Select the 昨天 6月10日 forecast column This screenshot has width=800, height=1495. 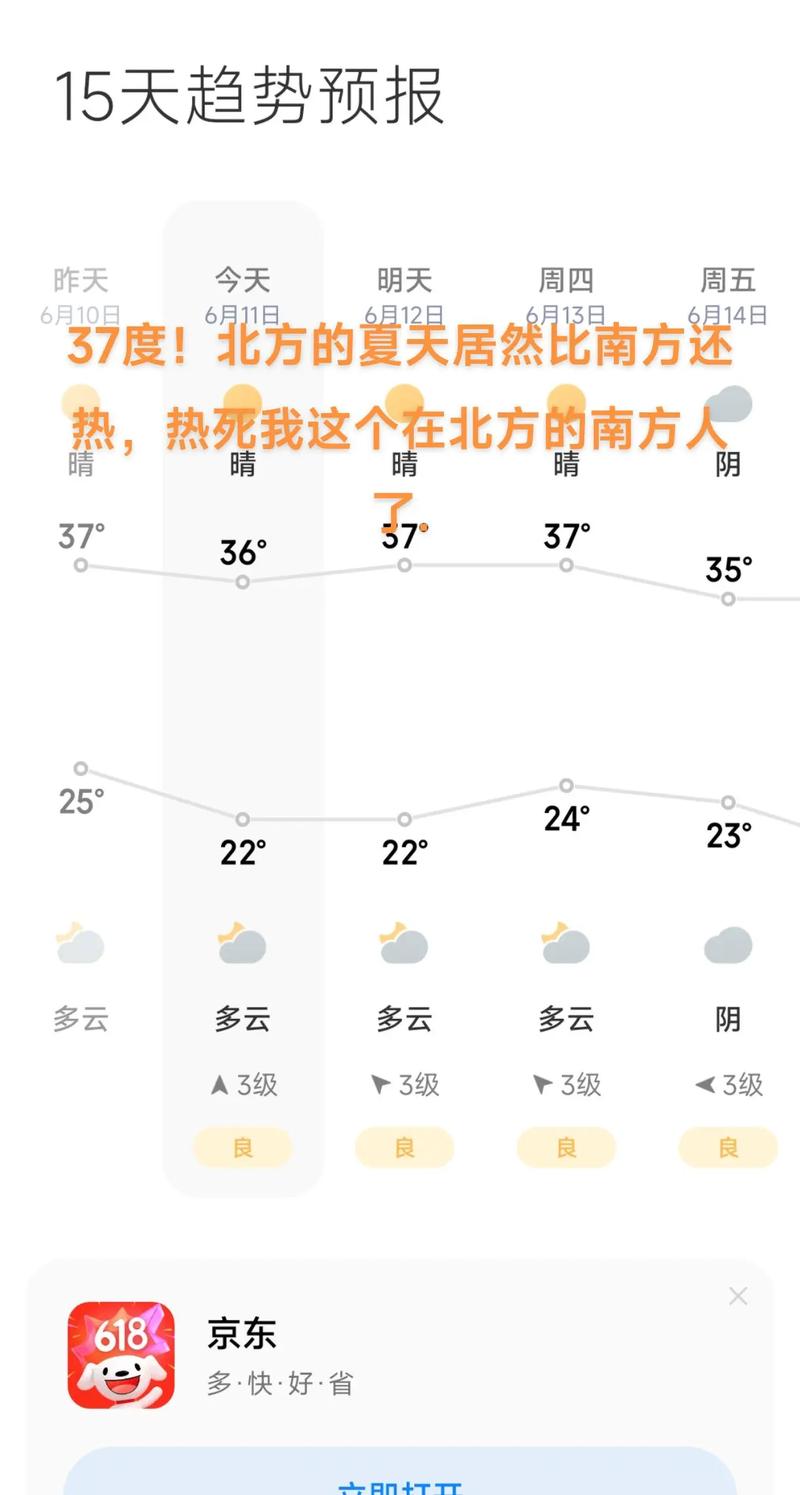click(x=81, y=698)
